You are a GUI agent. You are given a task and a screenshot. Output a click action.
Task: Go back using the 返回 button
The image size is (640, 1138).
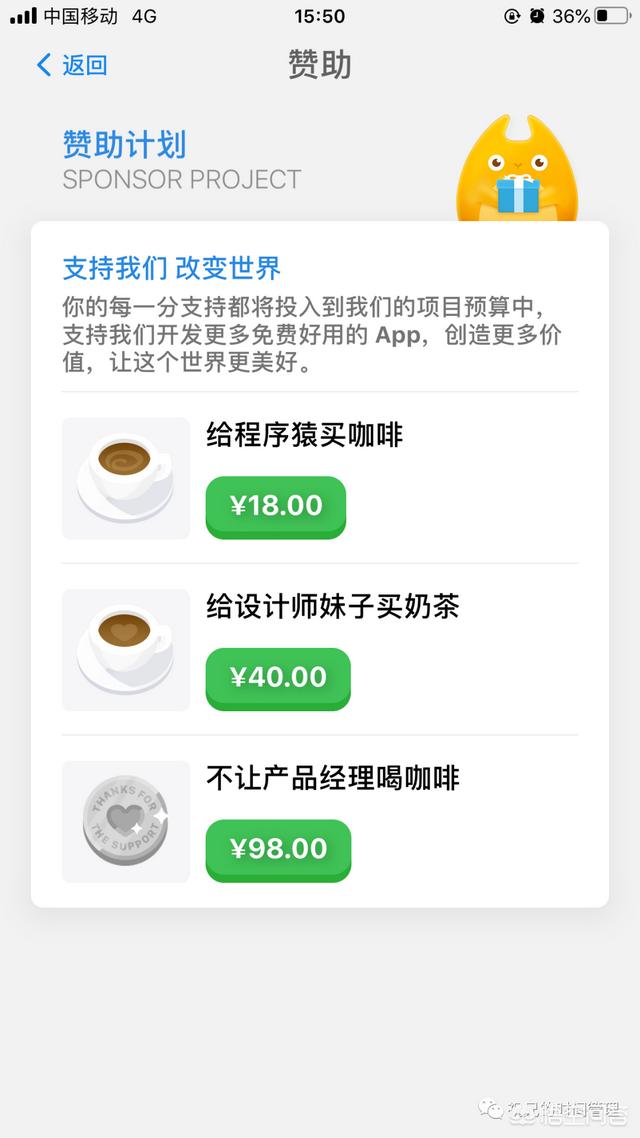pos(72,65)
